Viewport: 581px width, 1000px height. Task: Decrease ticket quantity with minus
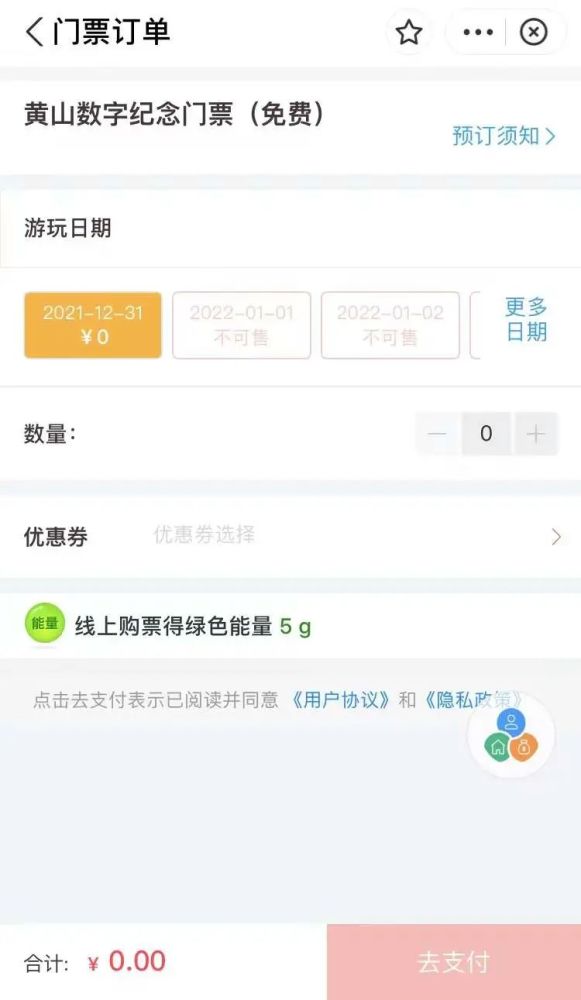tap(438, 434)
